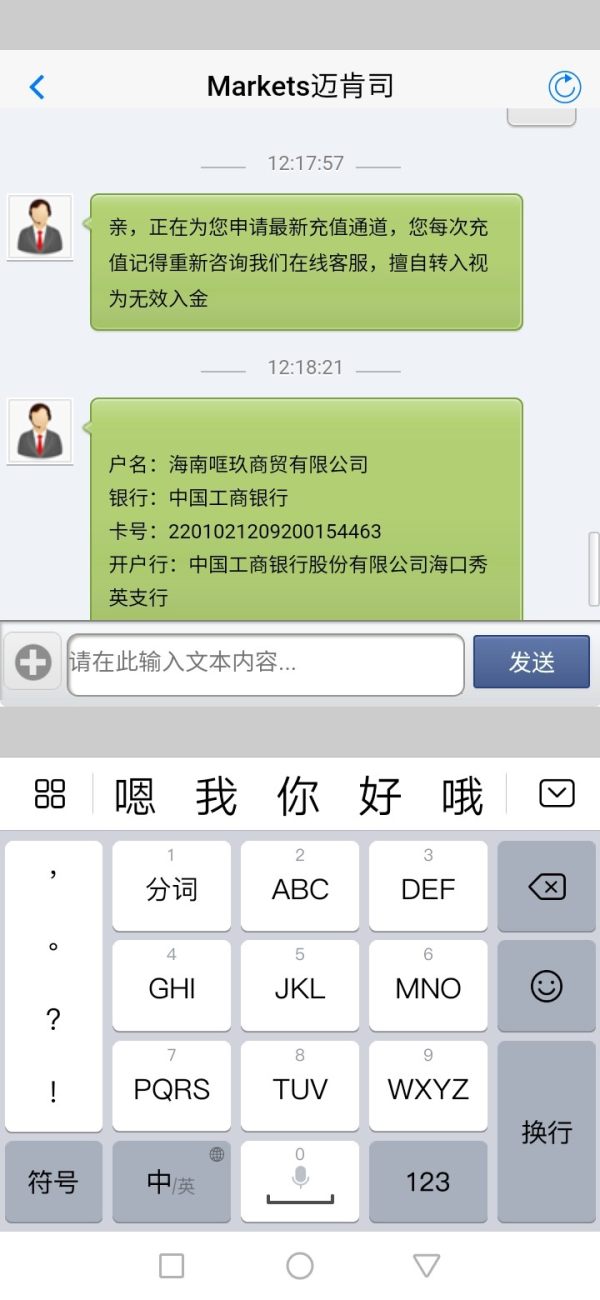The height and width of the screenshot is (1300, 600).
Task: Pick the suggestion 好
Action: pyautogui.click(x=380, y=796)
